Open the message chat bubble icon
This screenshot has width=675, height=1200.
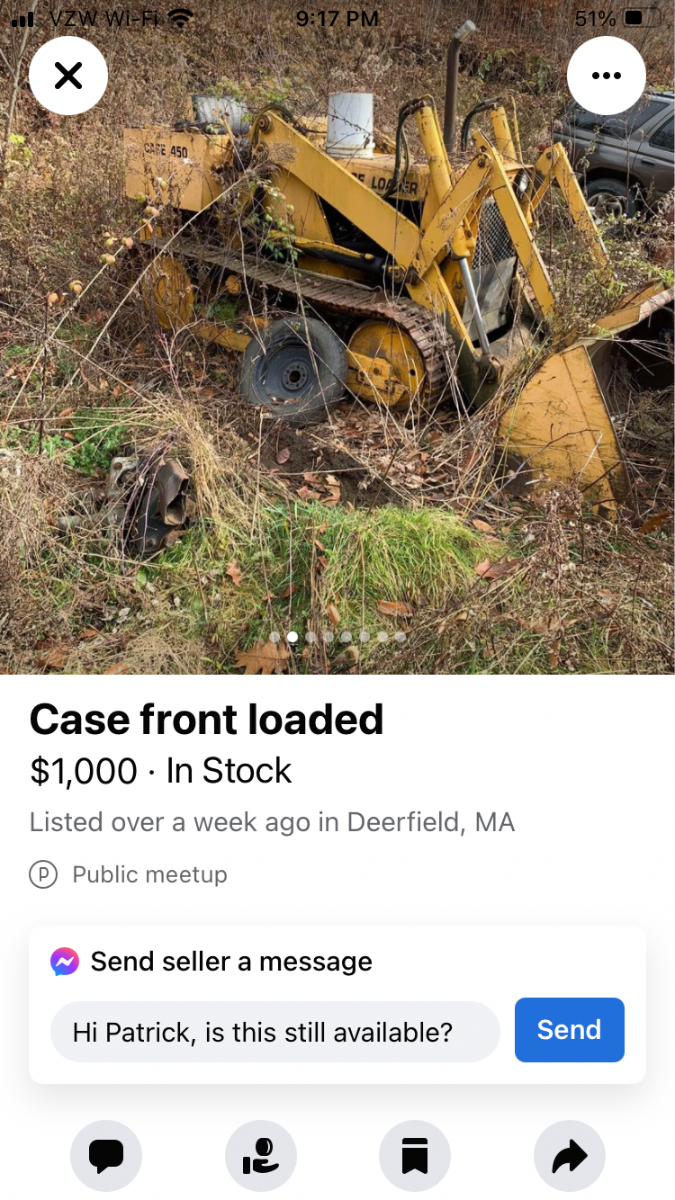[106, 1157]
